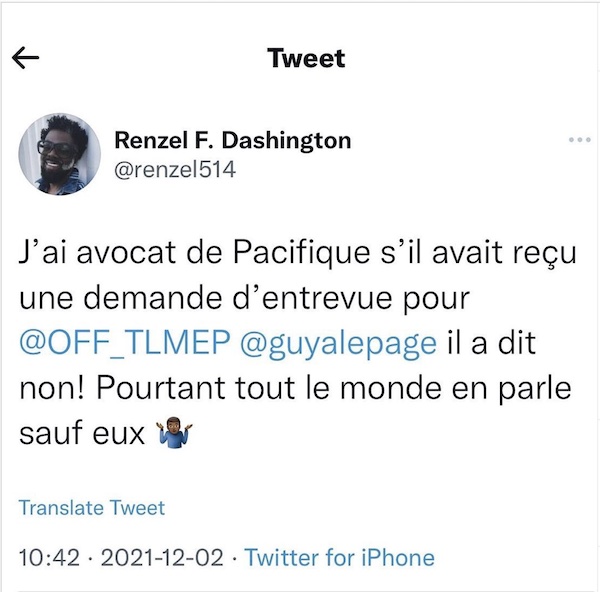This screenshot has width=600, height=592.
Task: Go back using the arrow icon
Action: click(25, 59)
